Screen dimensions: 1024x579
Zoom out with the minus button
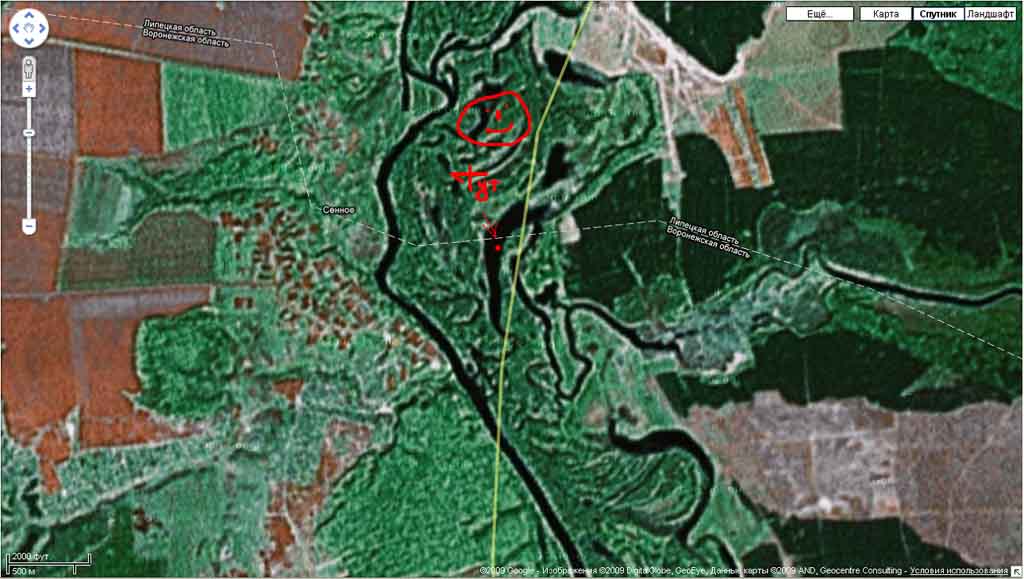coord(29,227)
